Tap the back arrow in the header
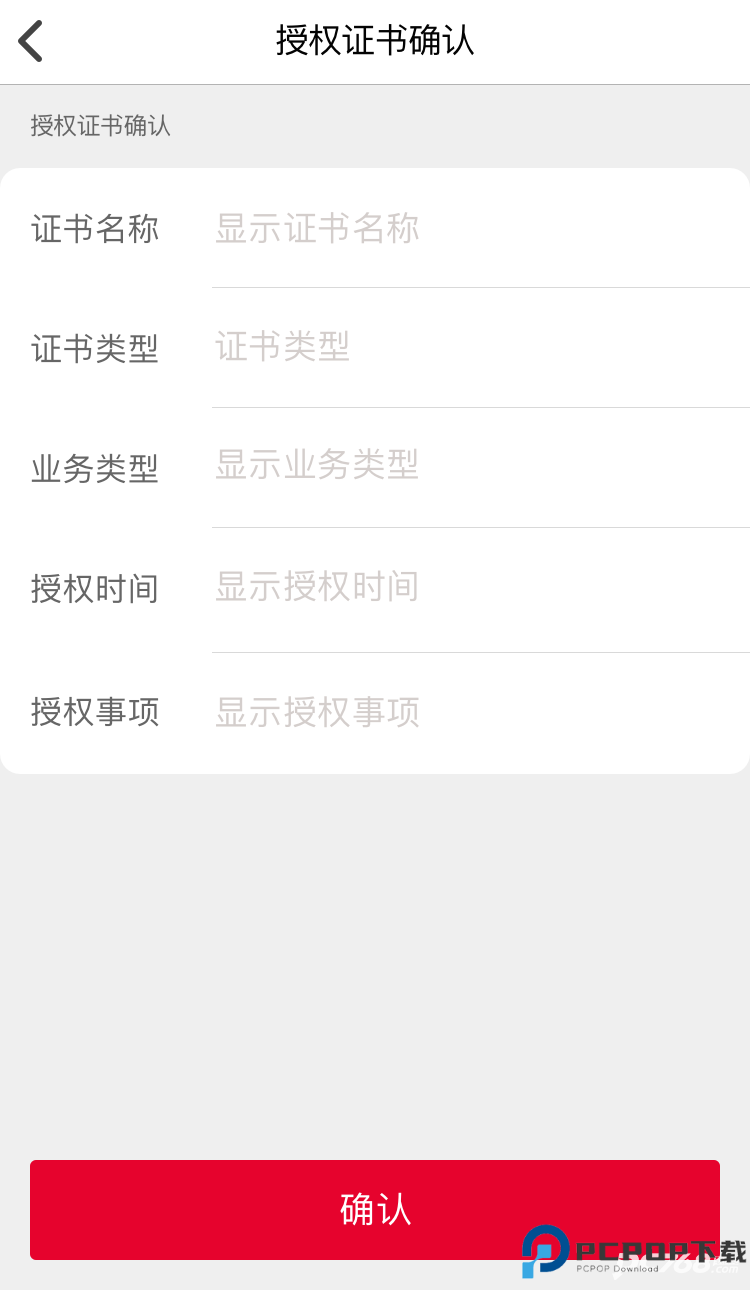750x1290 pixels. tap(30, 41)
